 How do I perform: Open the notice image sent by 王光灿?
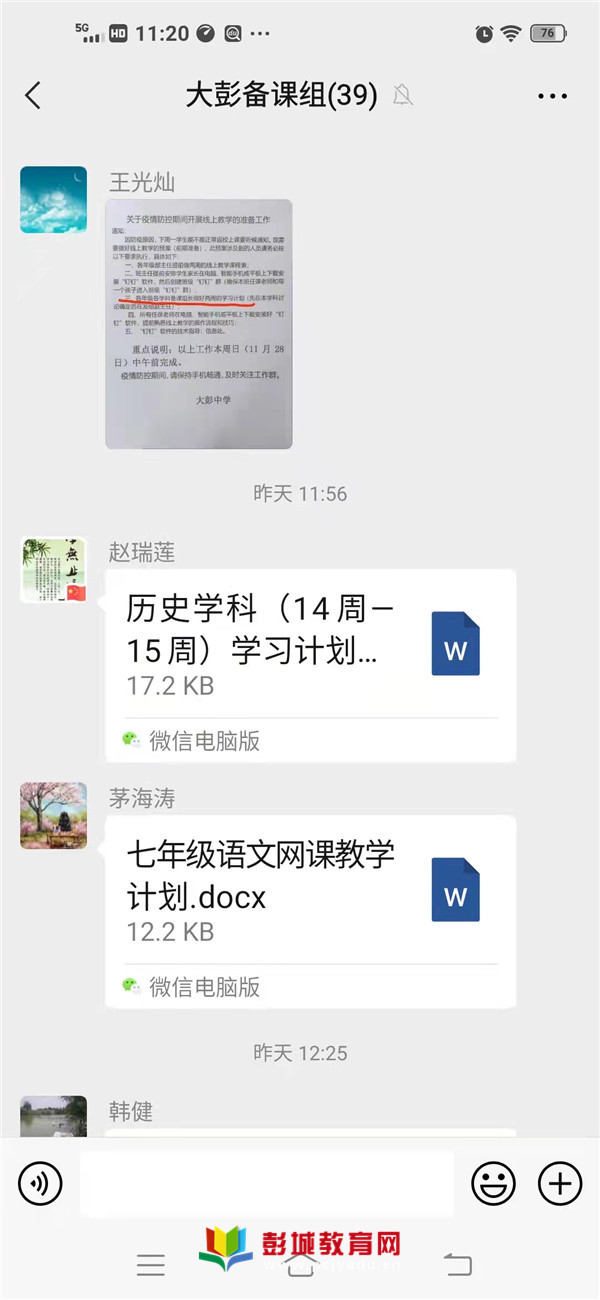199,323
